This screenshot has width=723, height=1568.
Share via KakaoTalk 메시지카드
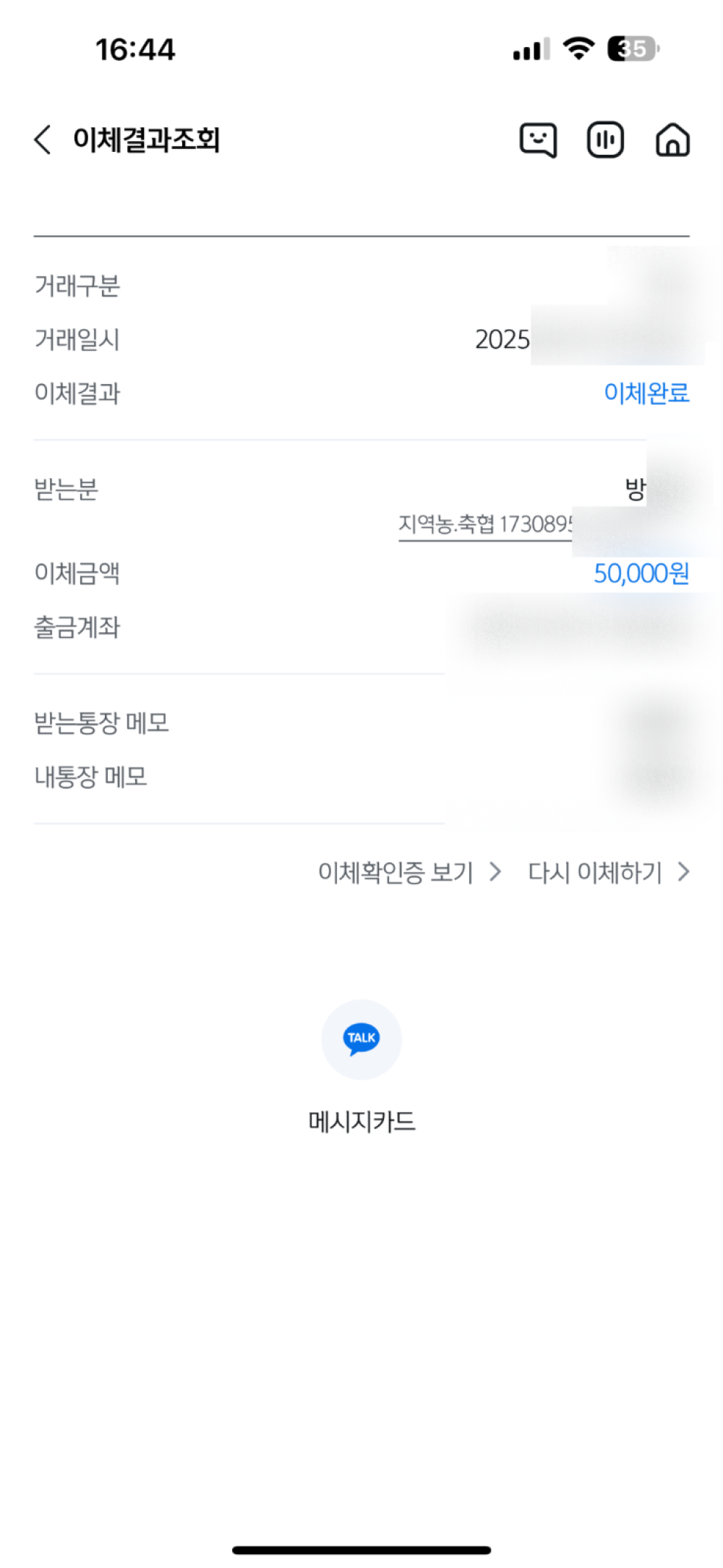[361, 1040]
